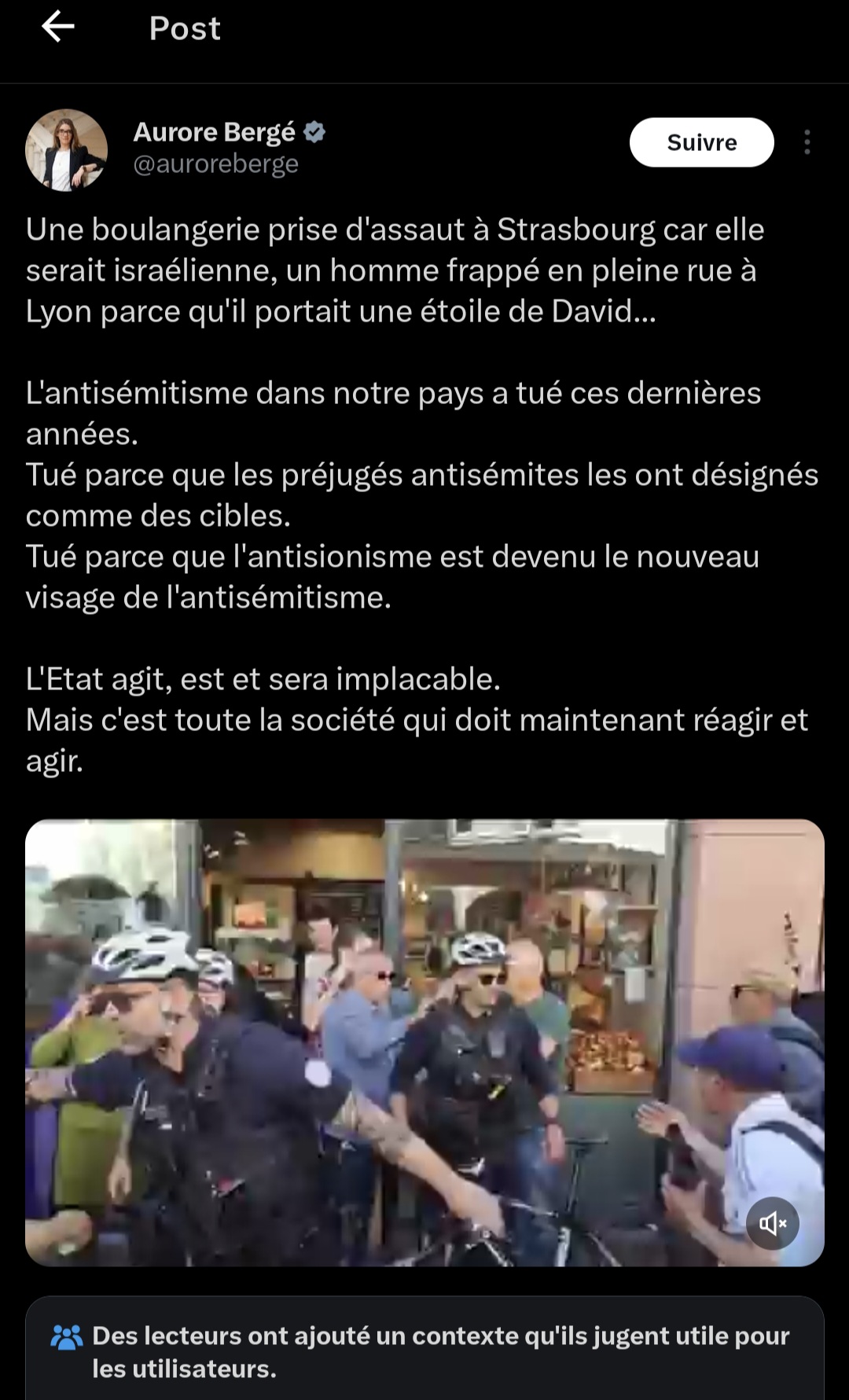The height and width of the screenshot is (1400, 849).
Task: Go back using the arrow
Action: 58,28
